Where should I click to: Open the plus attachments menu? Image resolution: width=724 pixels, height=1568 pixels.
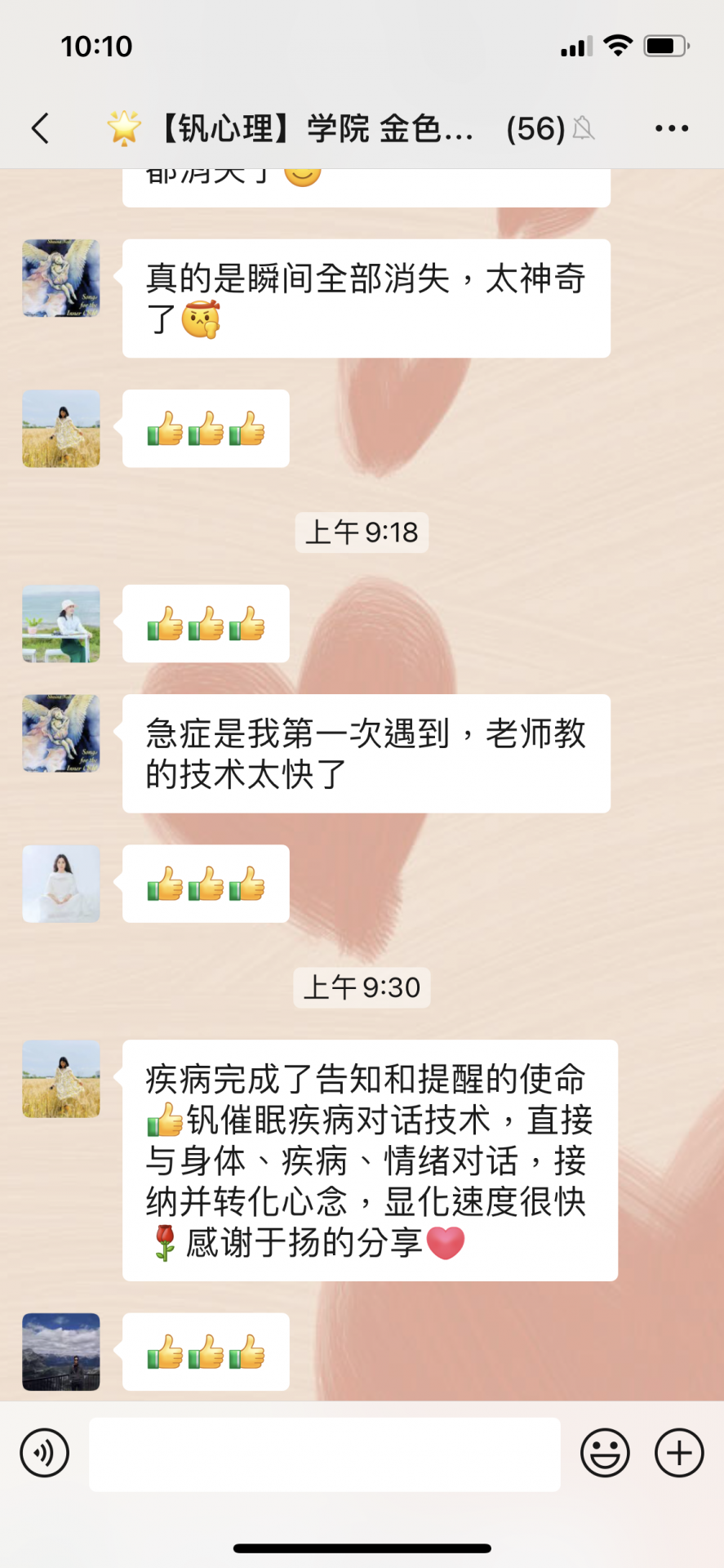(679, 1453)
